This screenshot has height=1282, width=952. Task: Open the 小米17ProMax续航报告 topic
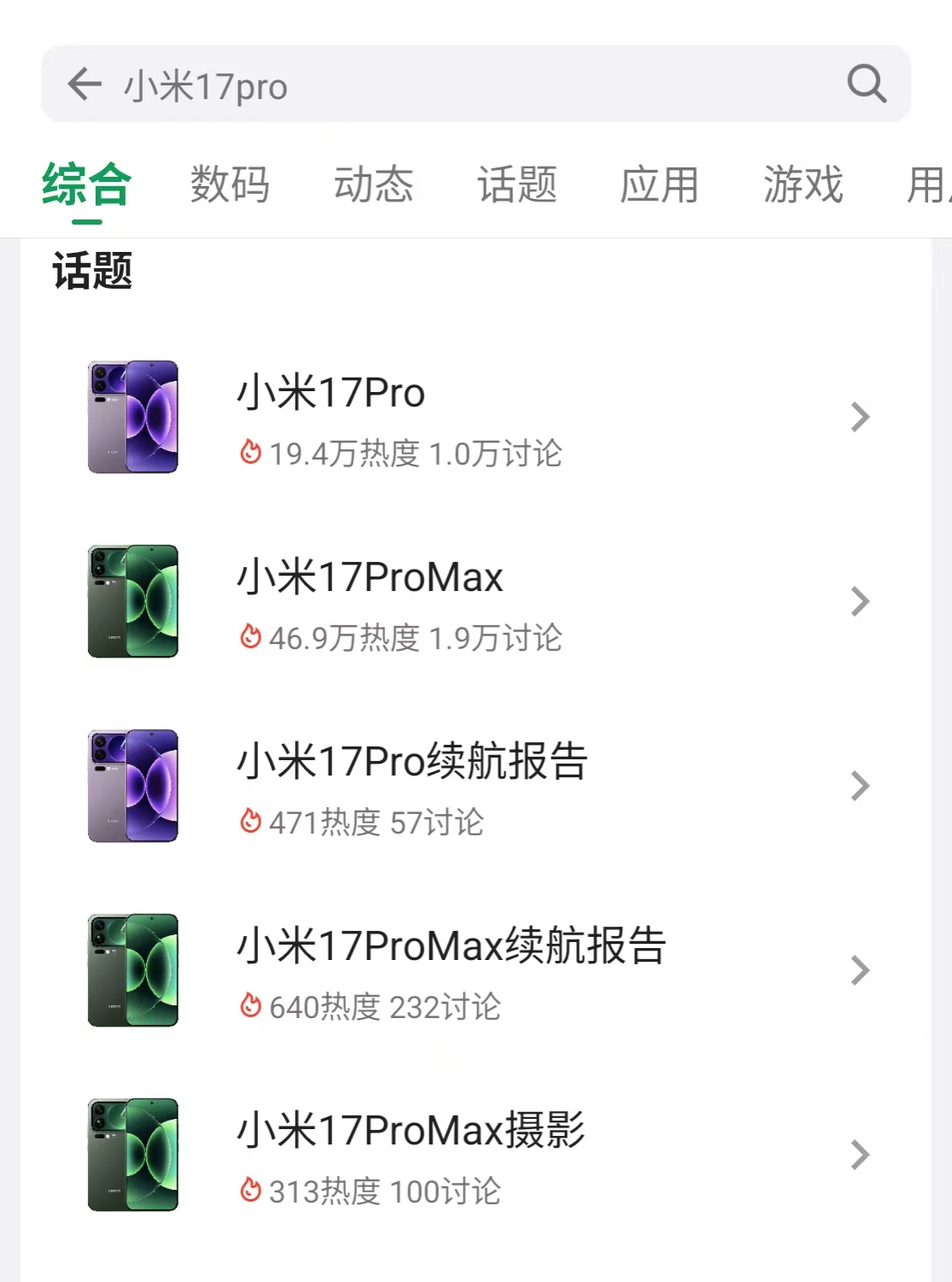pyautogui.click(x=476, y=971)
